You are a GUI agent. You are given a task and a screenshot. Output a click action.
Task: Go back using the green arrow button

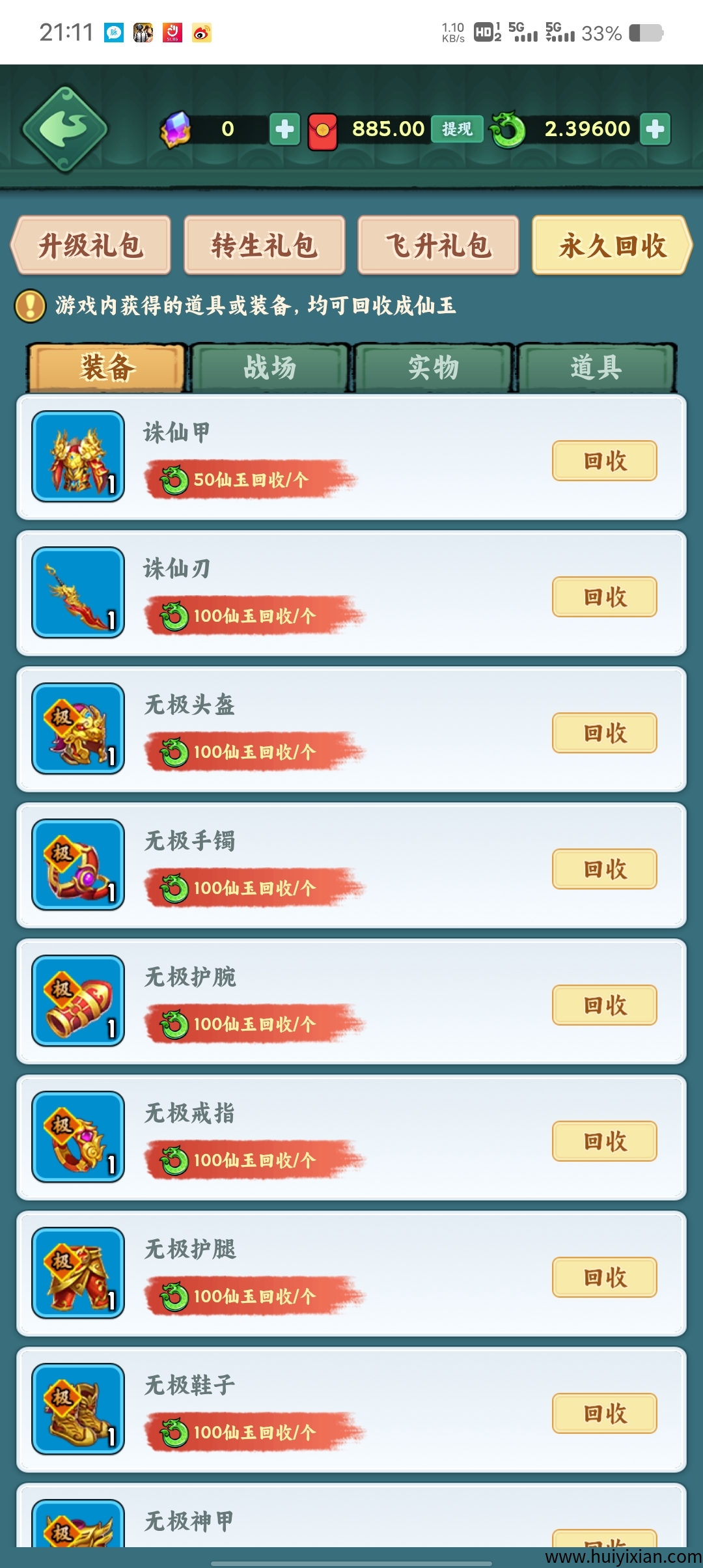point(64,128)
